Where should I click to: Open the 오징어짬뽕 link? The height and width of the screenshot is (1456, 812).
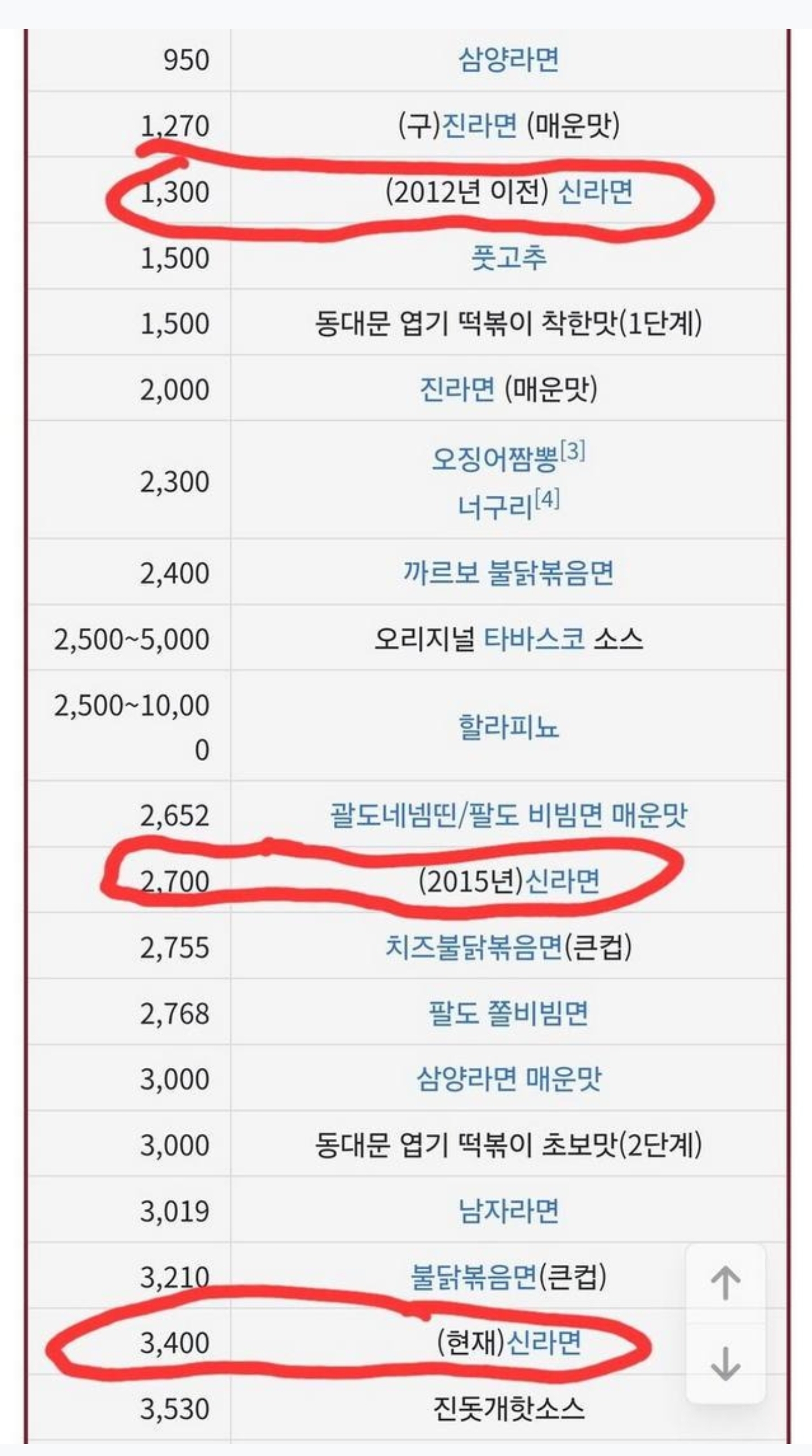tap(495, 459)
